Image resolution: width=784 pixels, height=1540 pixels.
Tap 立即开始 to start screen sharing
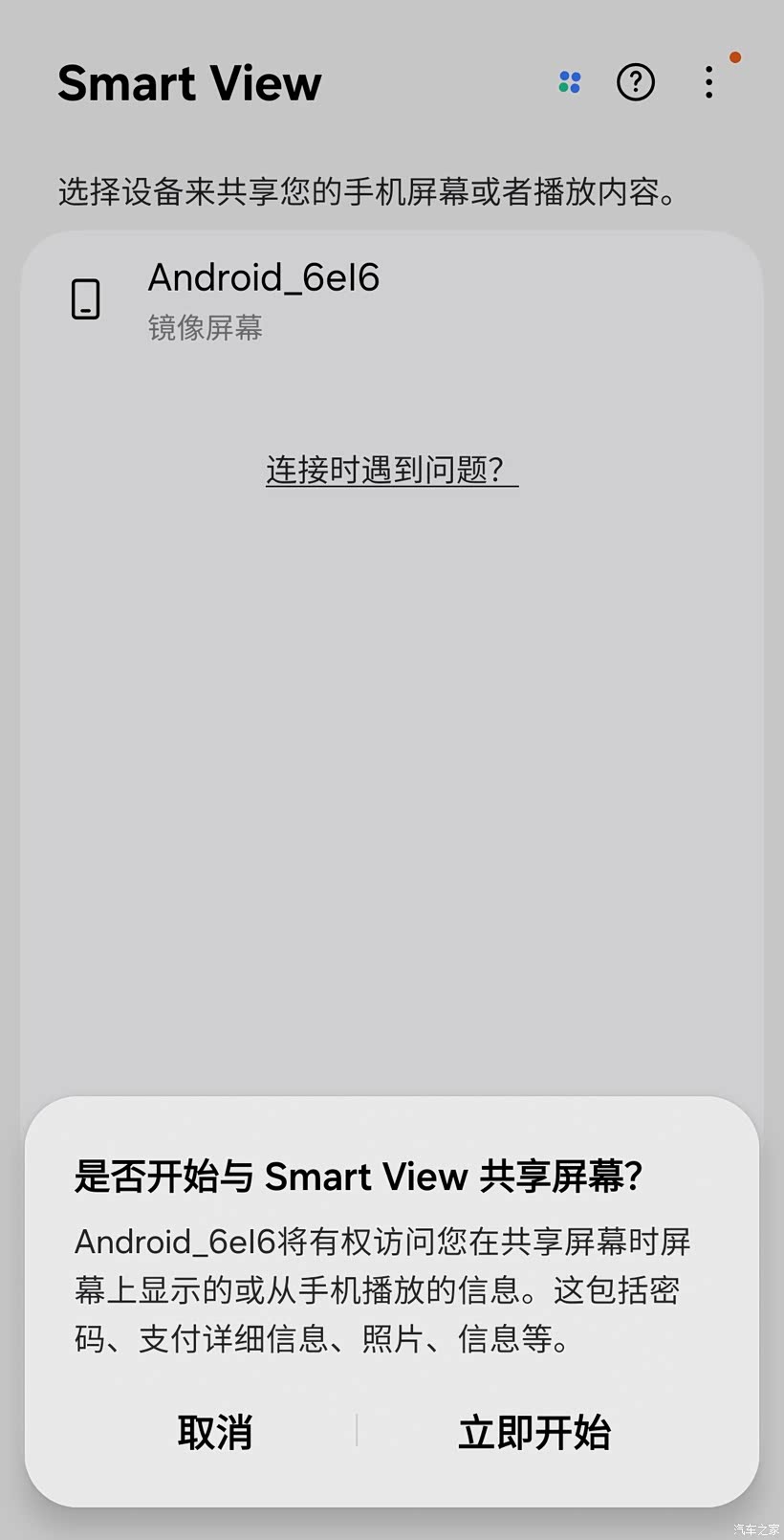534,1432
